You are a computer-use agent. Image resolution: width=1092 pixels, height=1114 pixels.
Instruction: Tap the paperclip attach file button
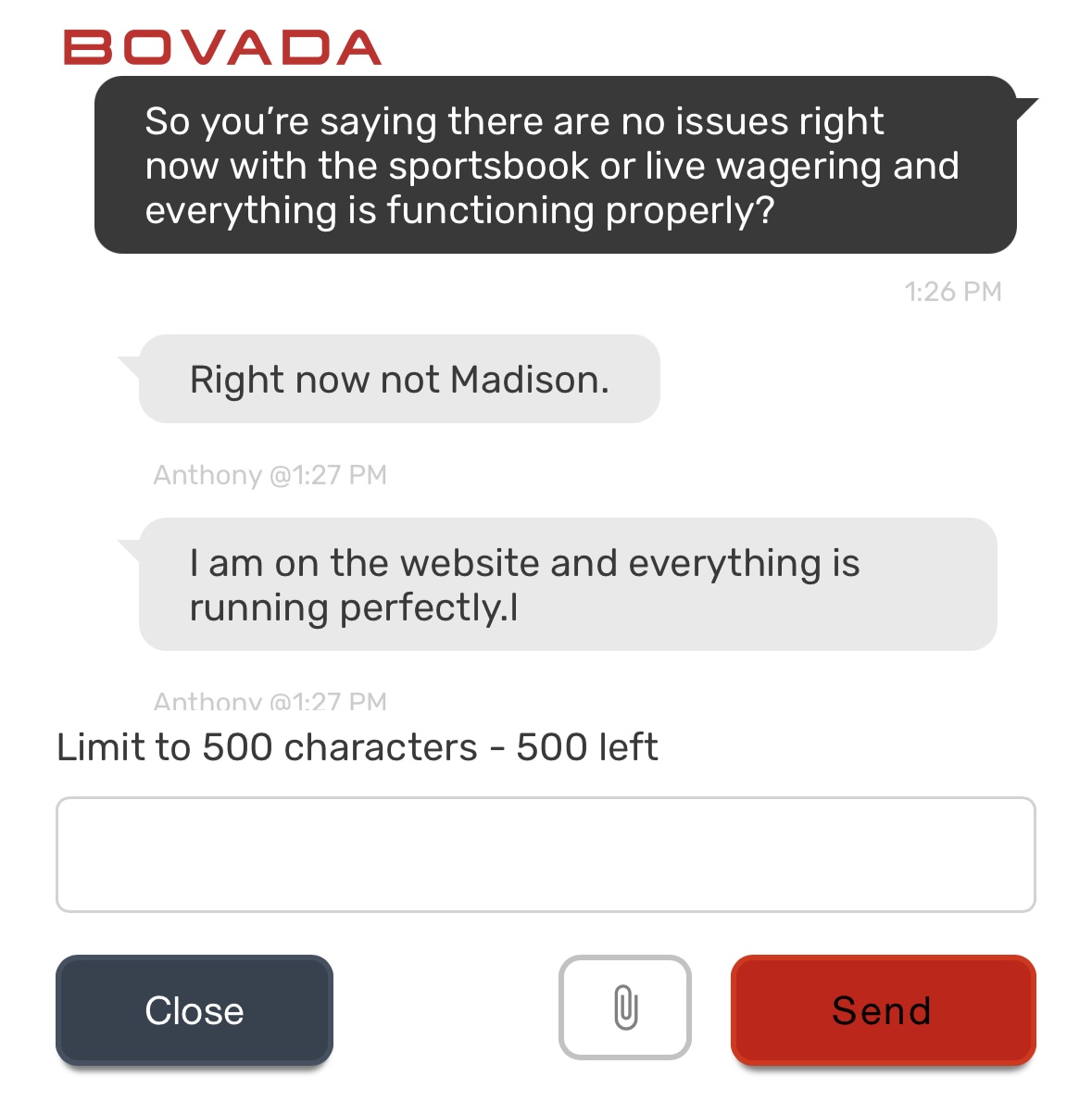click(x=625, y=1008)
